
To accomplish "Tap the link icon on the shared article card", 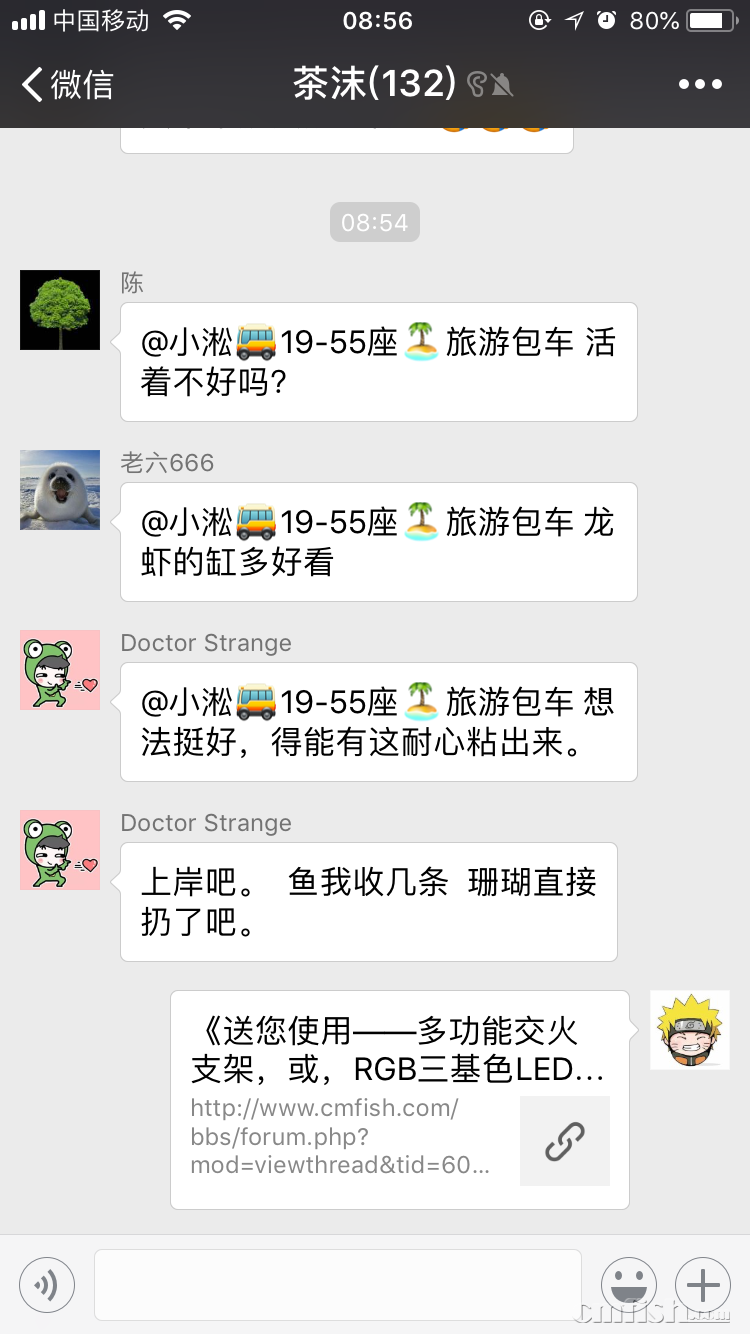I will tap(564, 1140).
